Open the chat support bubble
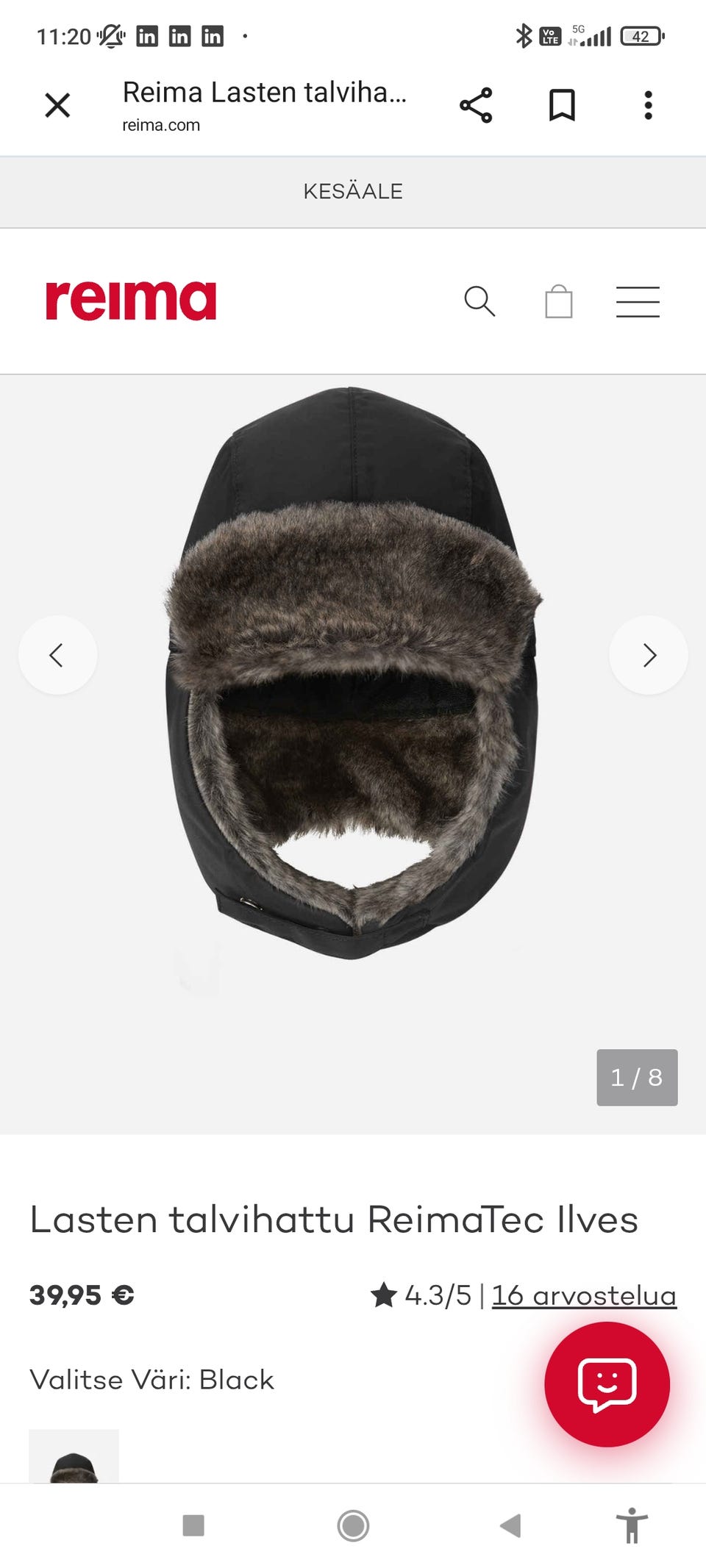The width and height of the screenshot is (706, 1568). [x=607, y=1384]
